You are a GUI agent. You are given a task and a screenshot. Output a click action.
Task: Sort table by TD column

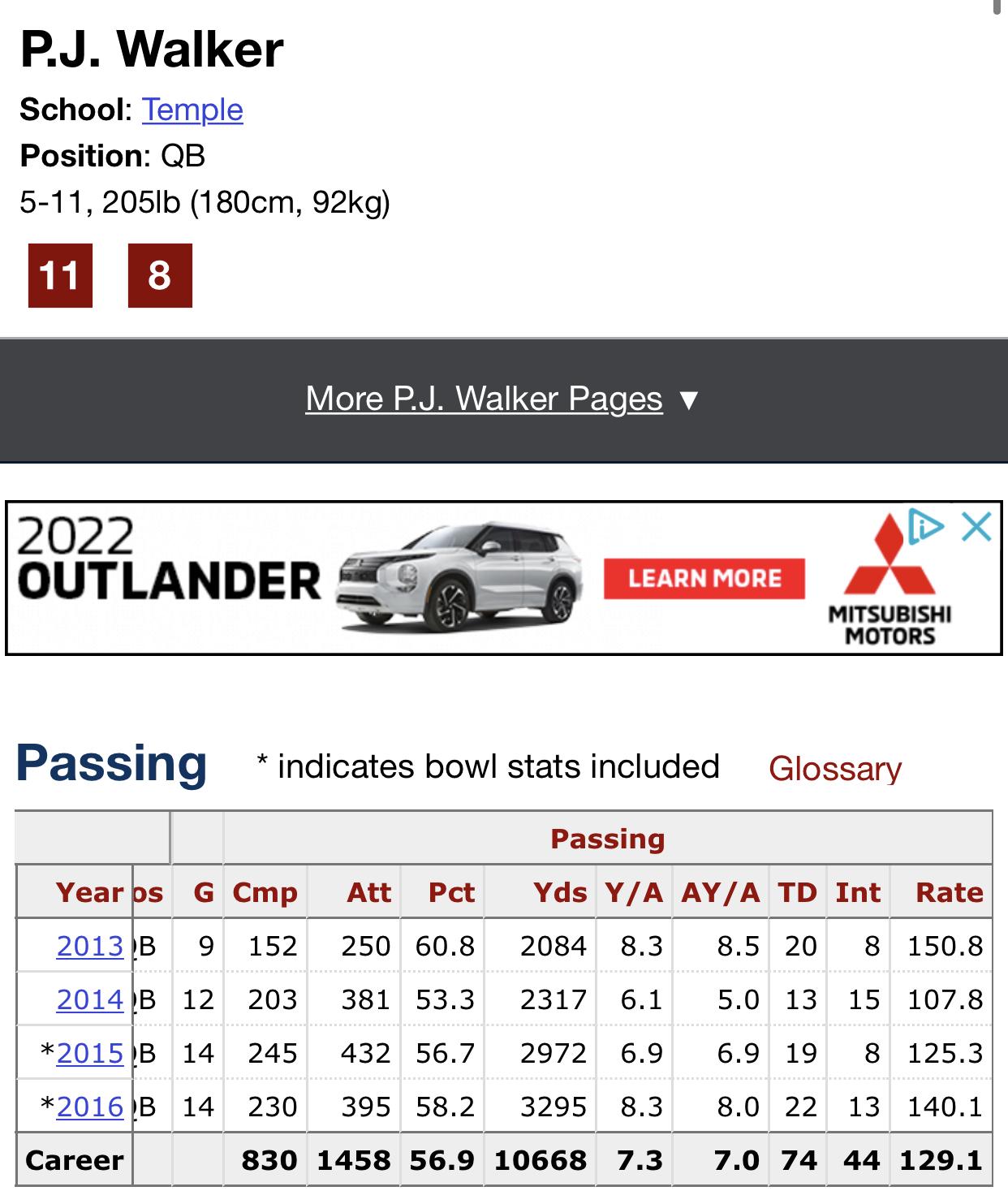(x=797, y=892)
